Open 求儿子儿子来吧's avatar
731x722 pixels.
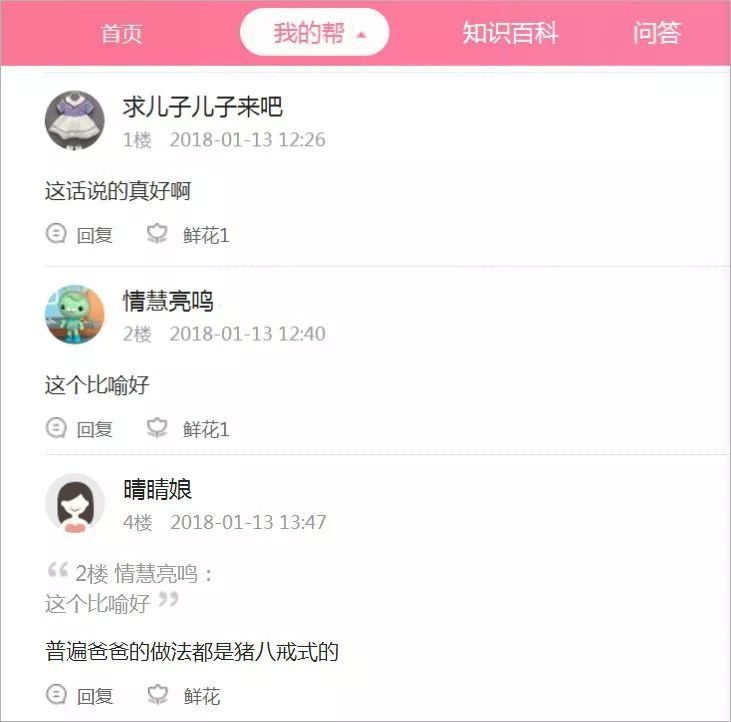tap(75, 120)
